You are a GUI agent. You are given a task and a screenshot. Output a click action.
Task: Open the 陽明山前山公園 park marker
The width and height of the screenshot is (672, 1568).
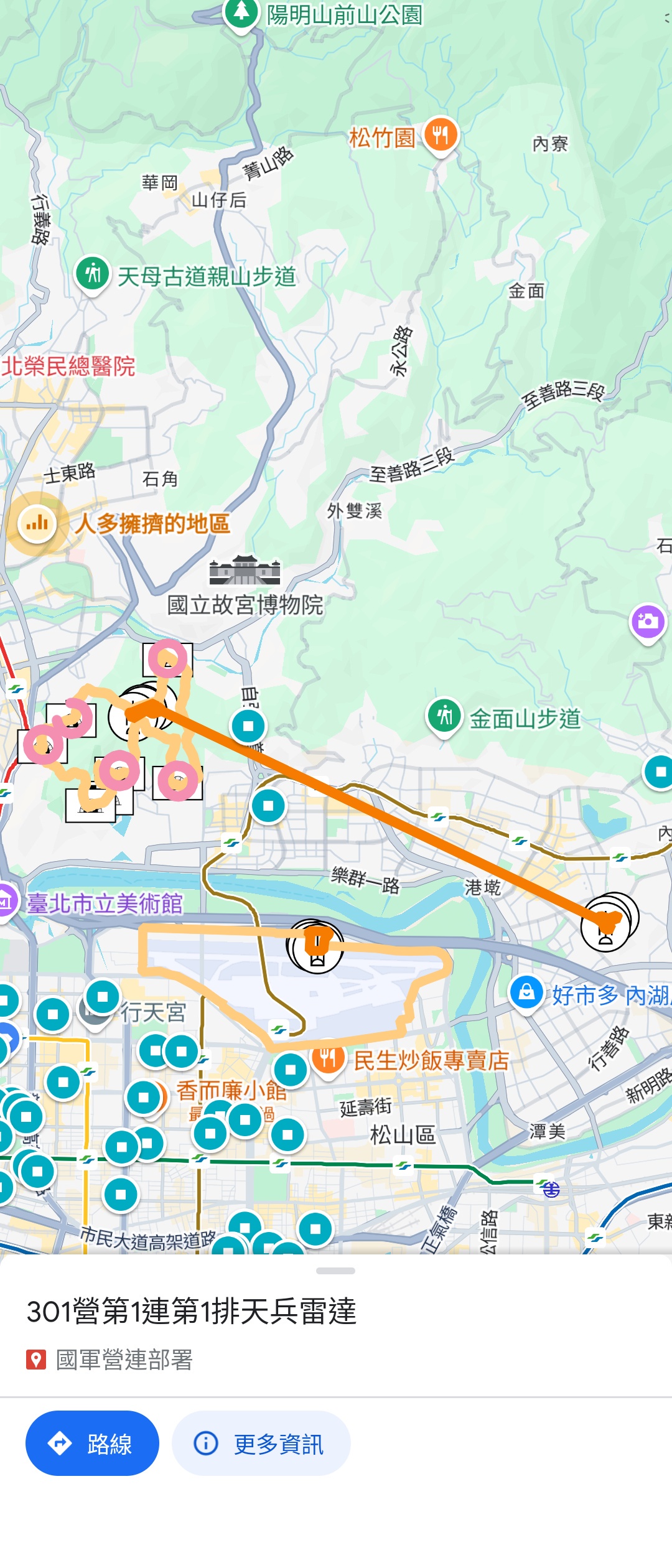[x=241, y=12]
